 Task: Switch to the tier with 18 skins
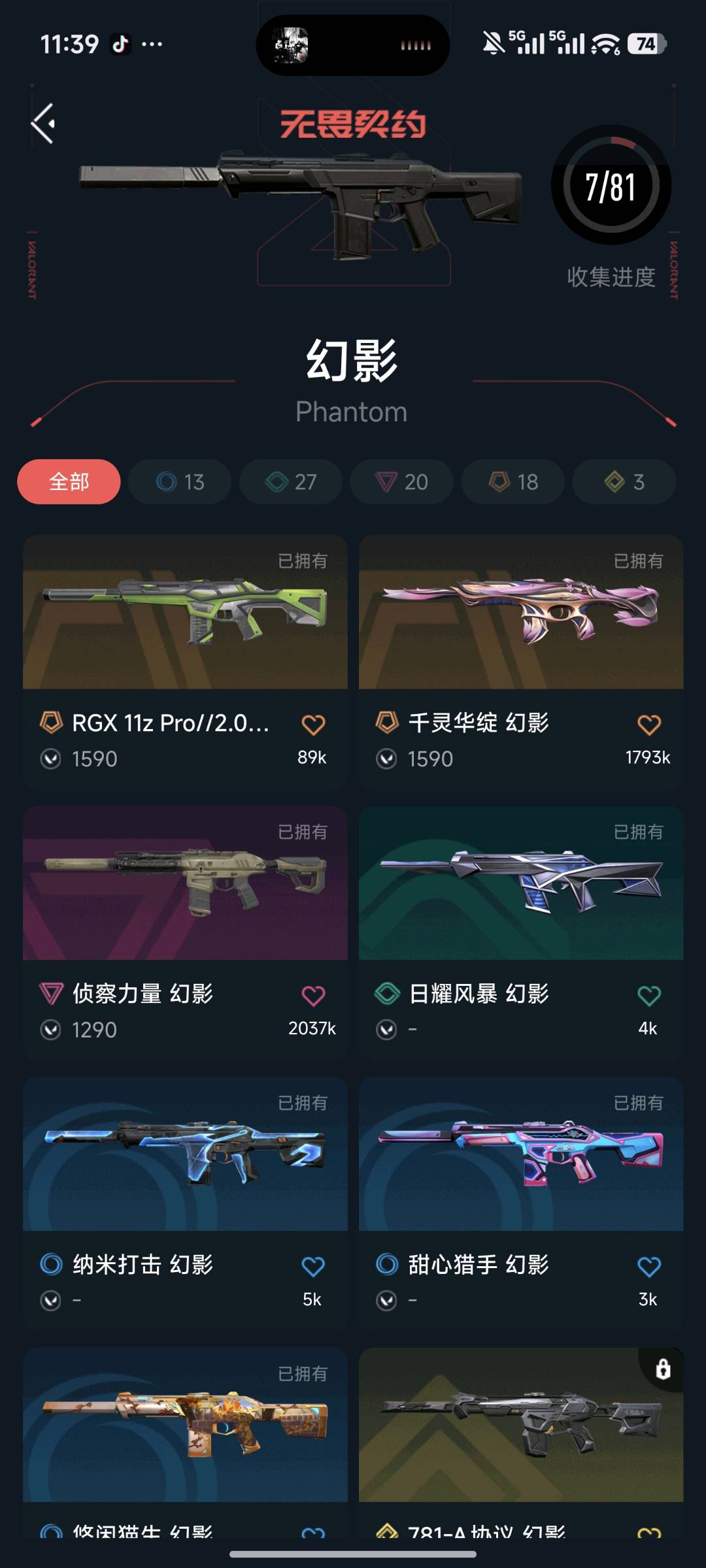pyautogui.click(x=513, y=482)
